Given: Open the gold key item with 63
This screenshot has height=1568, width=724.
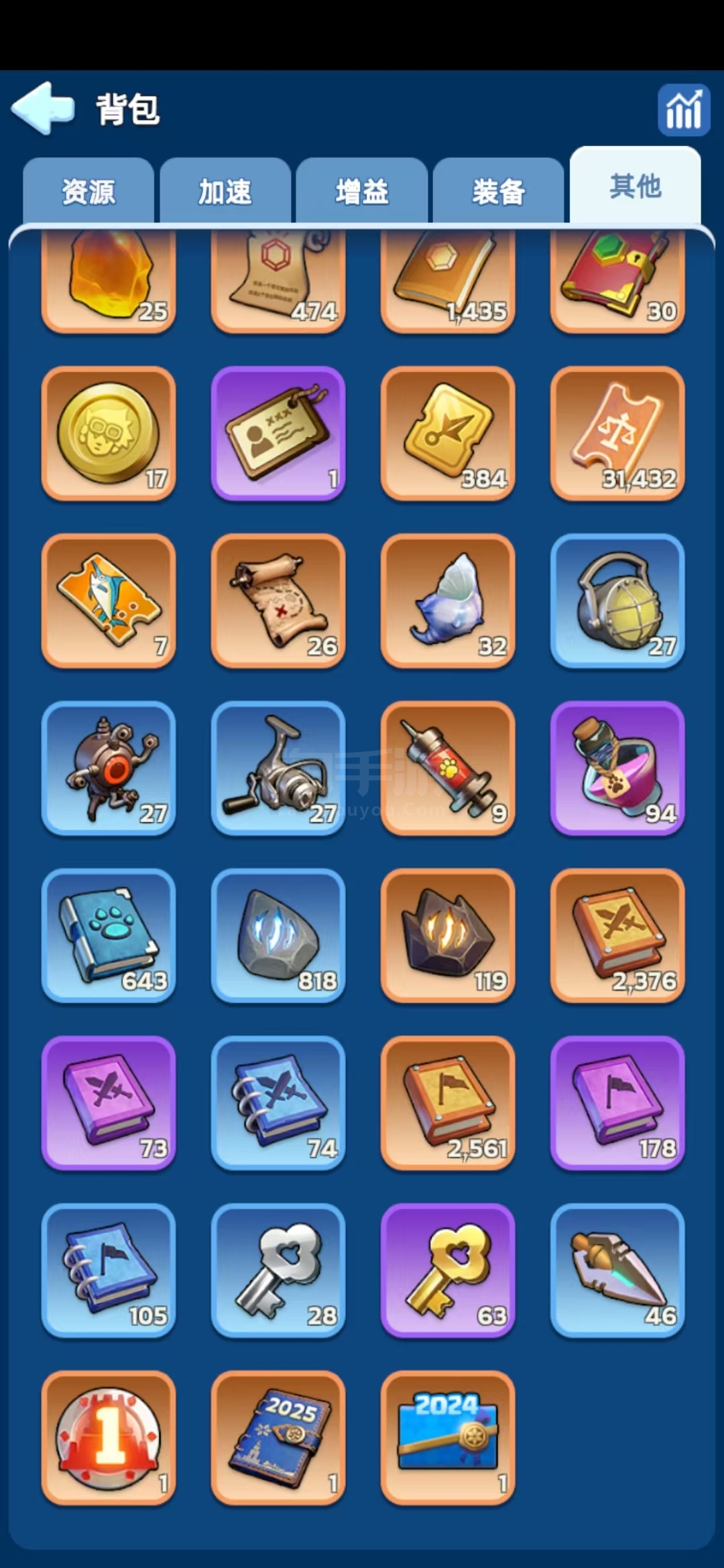Looking at the screenshot, I should [x=448, y=1270].
